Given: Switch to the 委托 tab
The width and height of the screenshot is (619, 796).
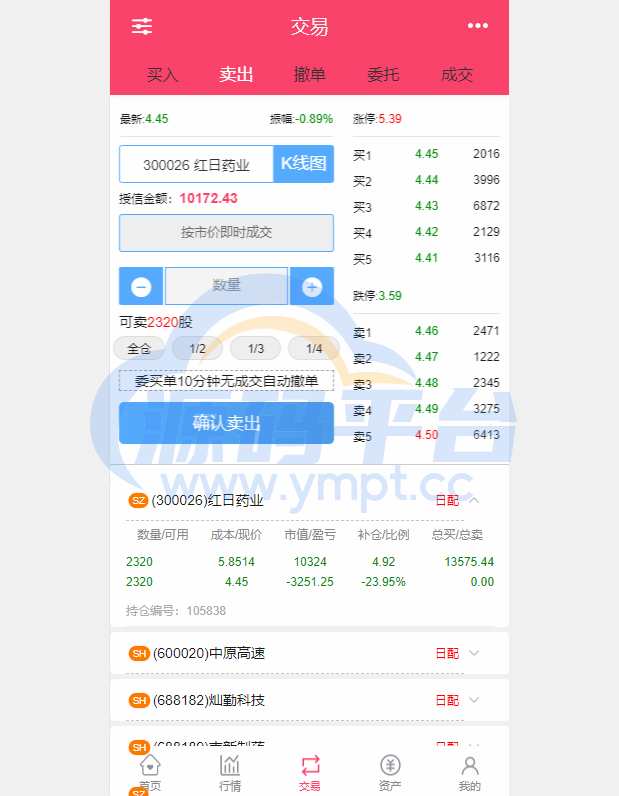Looking at the screenshot, I should pyautogui.click(x=383, y=75).
